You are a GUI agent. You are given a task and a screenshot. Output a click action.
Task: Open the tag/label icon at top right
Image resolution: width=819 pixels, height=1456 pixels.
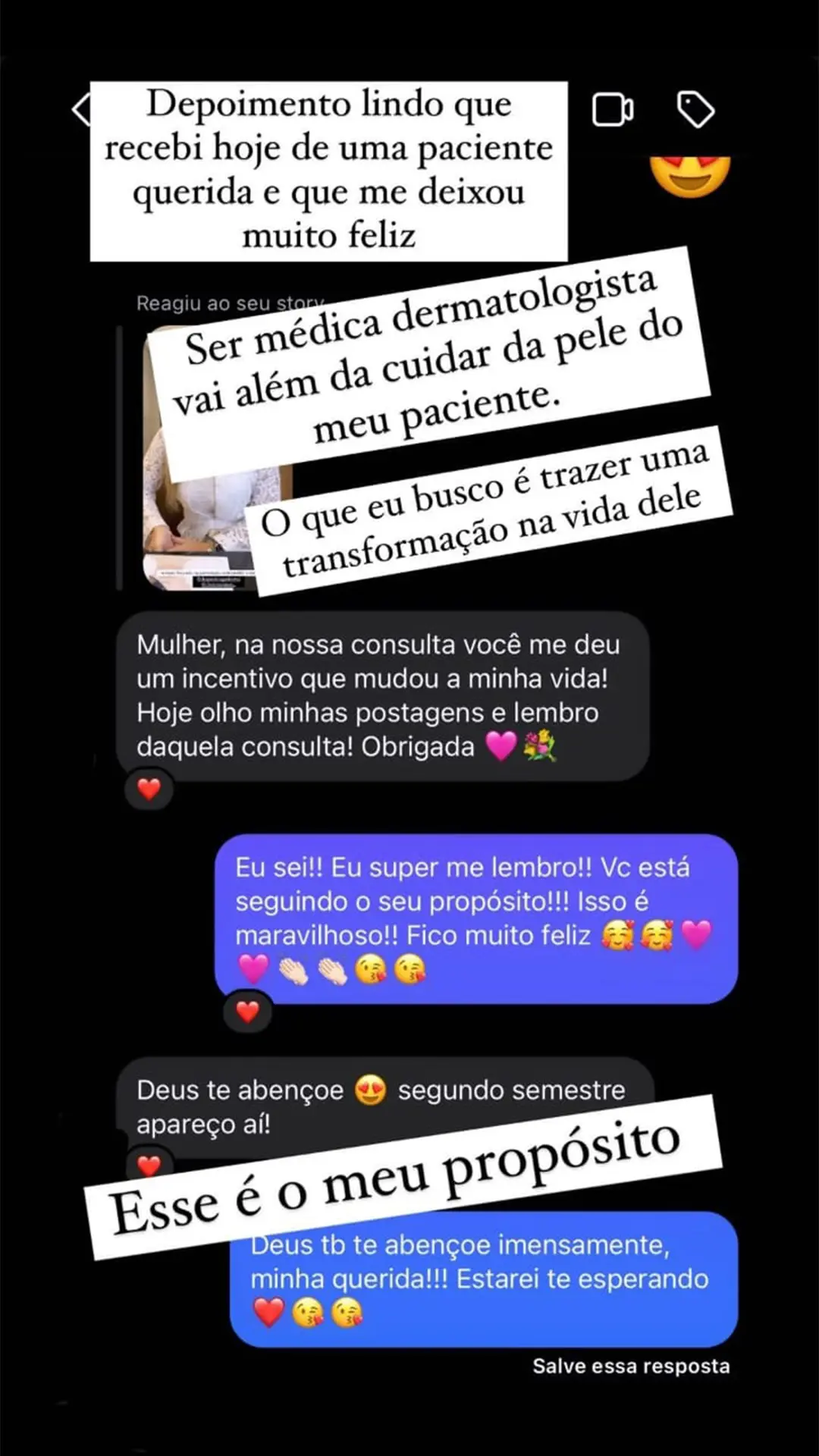[x=695, y=108]
